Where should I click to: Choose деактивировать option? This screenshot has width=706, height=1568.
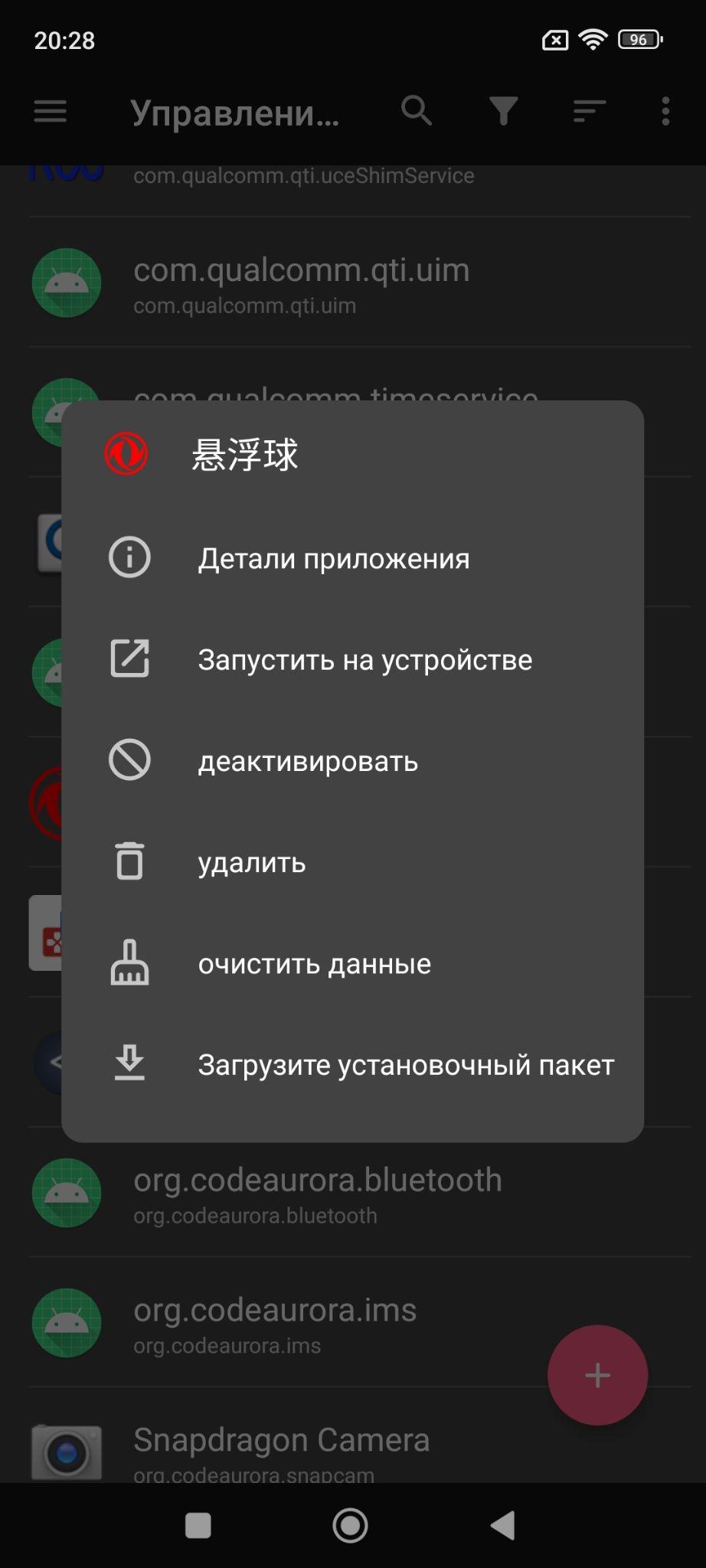(308, 762)
